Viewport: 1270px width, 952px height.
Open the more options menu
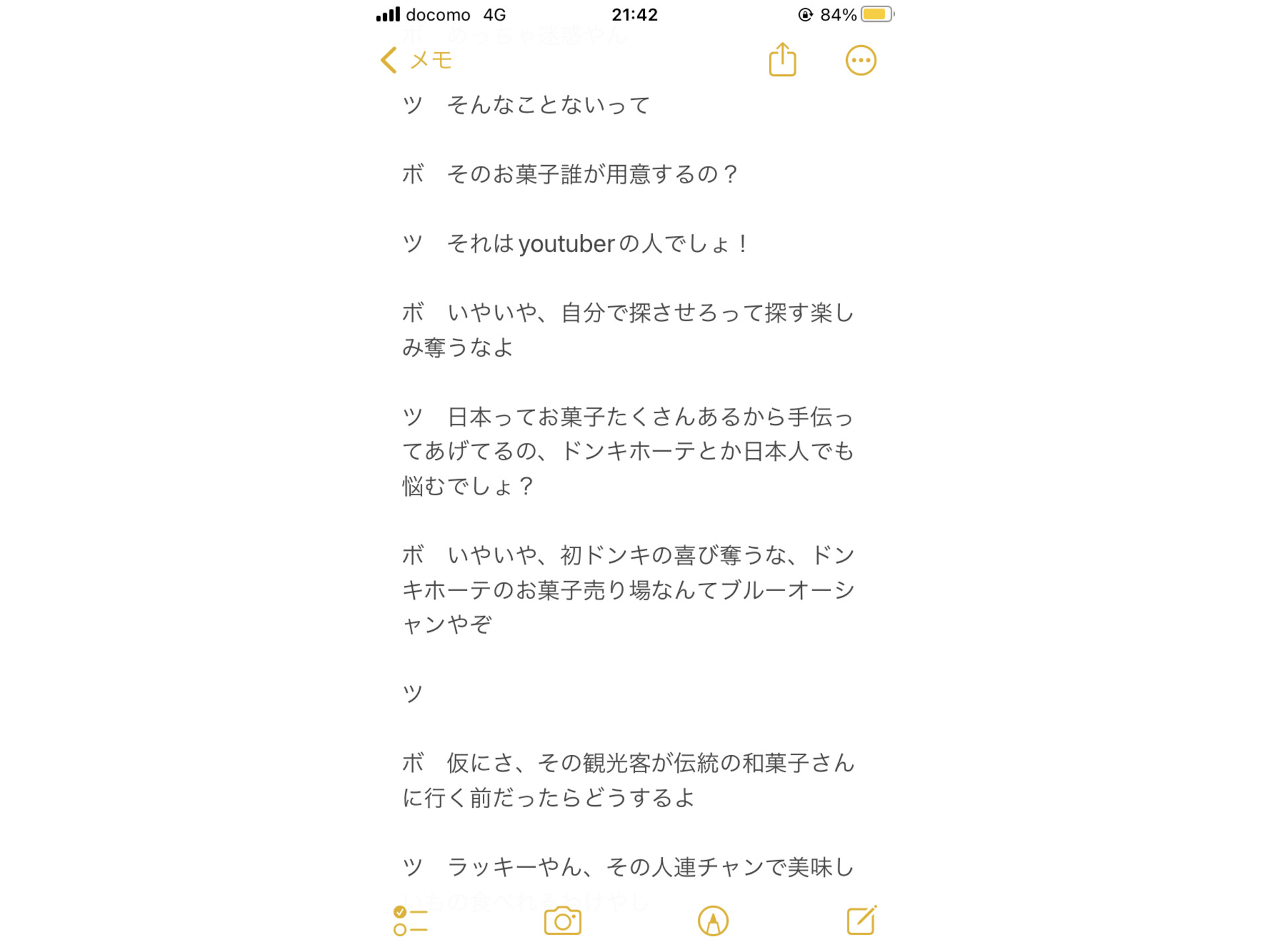[861, 60]
